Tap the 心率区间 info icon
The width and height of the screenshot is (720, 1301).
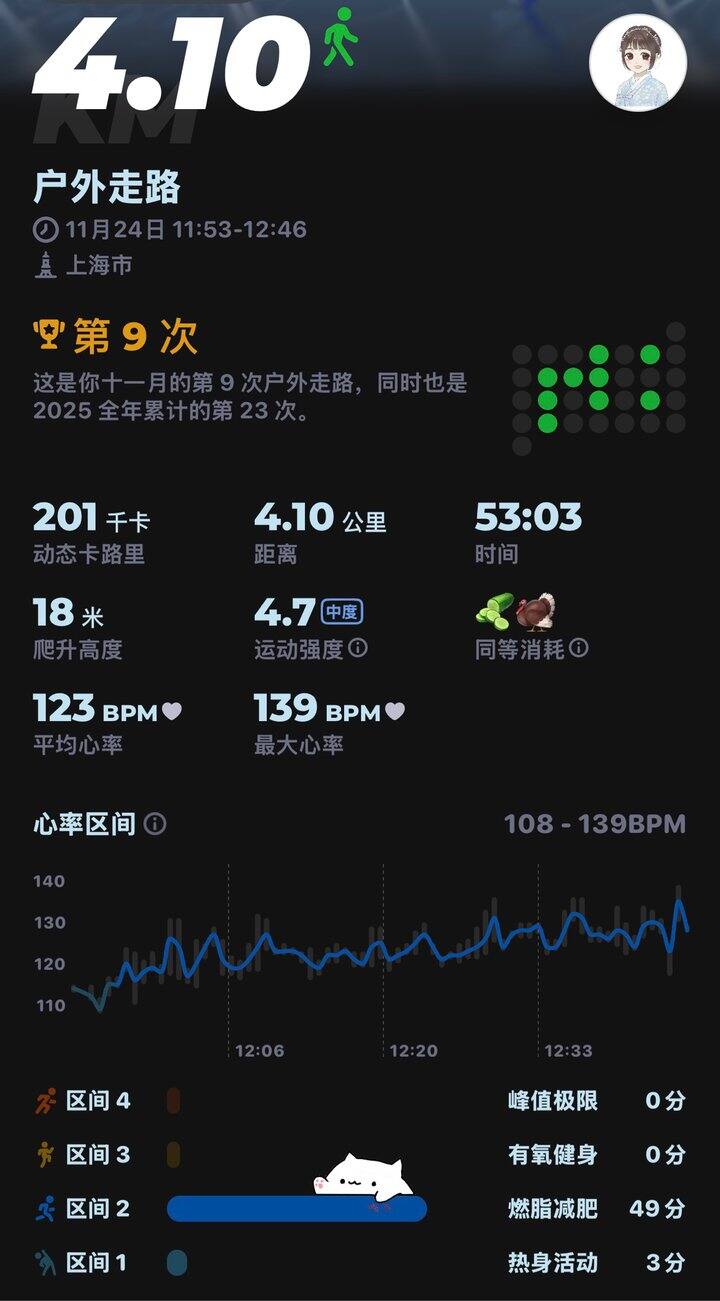[x=155, y=825]
